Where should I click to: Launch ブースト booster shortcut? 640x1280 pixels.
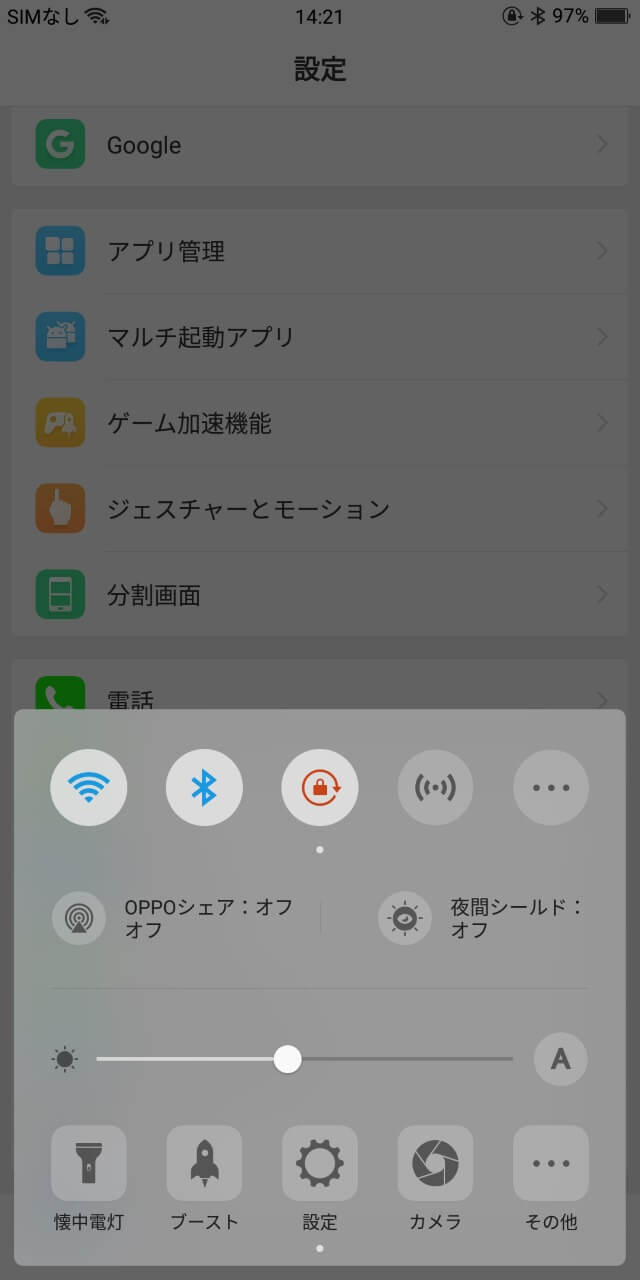pos(204,1164)
